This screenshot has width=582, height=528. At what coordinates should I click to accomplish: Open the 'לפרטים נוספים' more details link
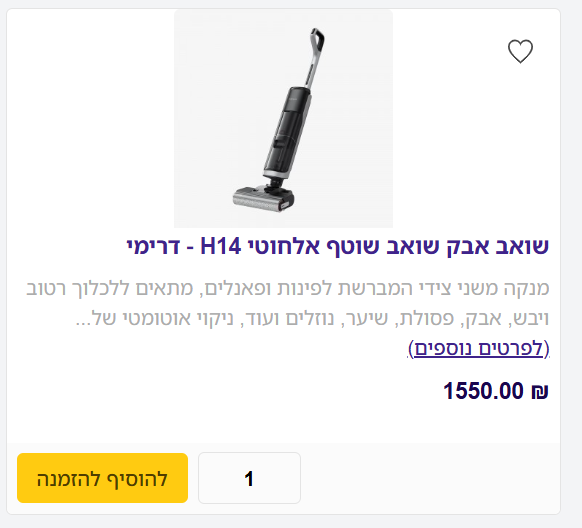tap(478, 348)
